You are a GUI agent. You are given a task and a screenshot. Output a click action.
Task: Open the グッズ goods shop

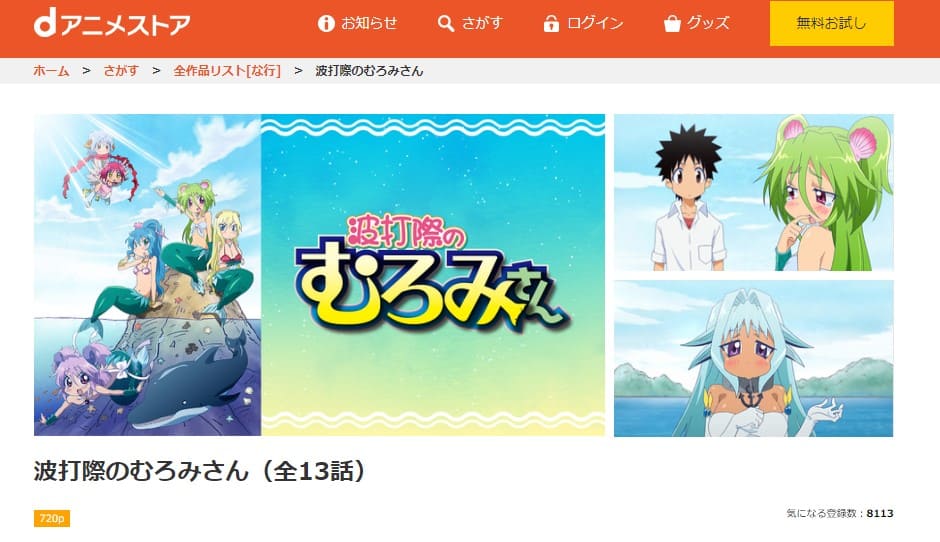tap(697, 23)
